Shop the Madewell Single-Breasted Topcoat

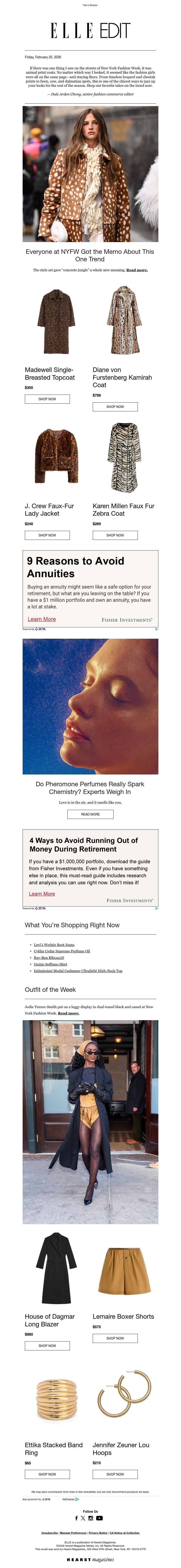click(47, 399)
